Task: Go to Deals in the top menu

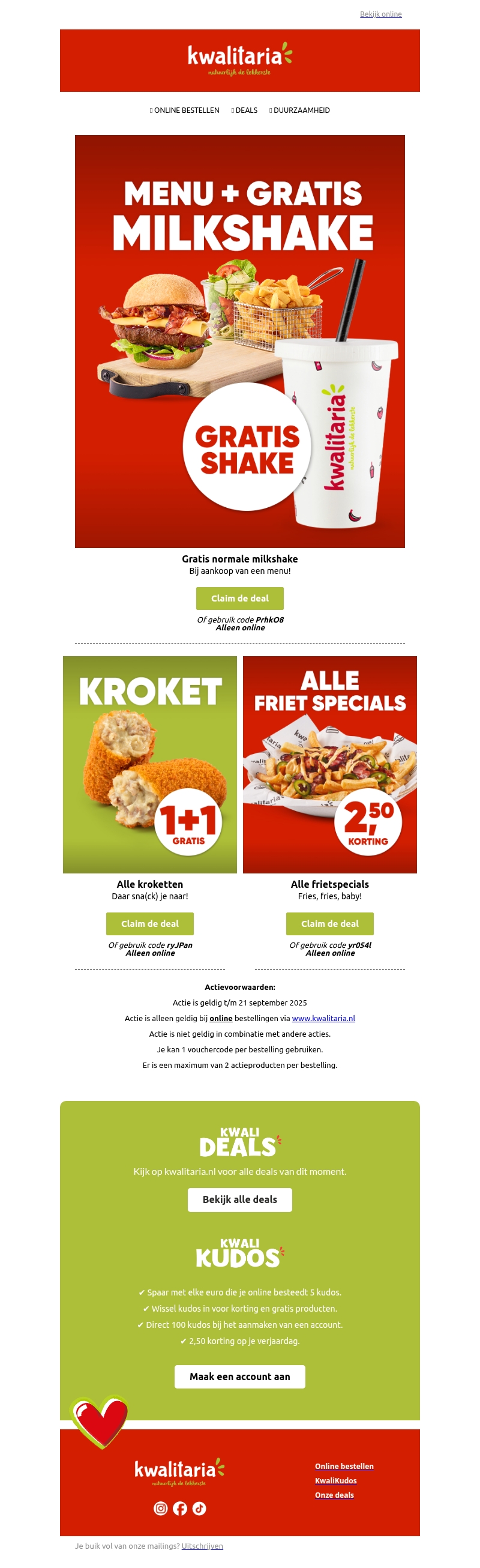Action: coord(245,110)
